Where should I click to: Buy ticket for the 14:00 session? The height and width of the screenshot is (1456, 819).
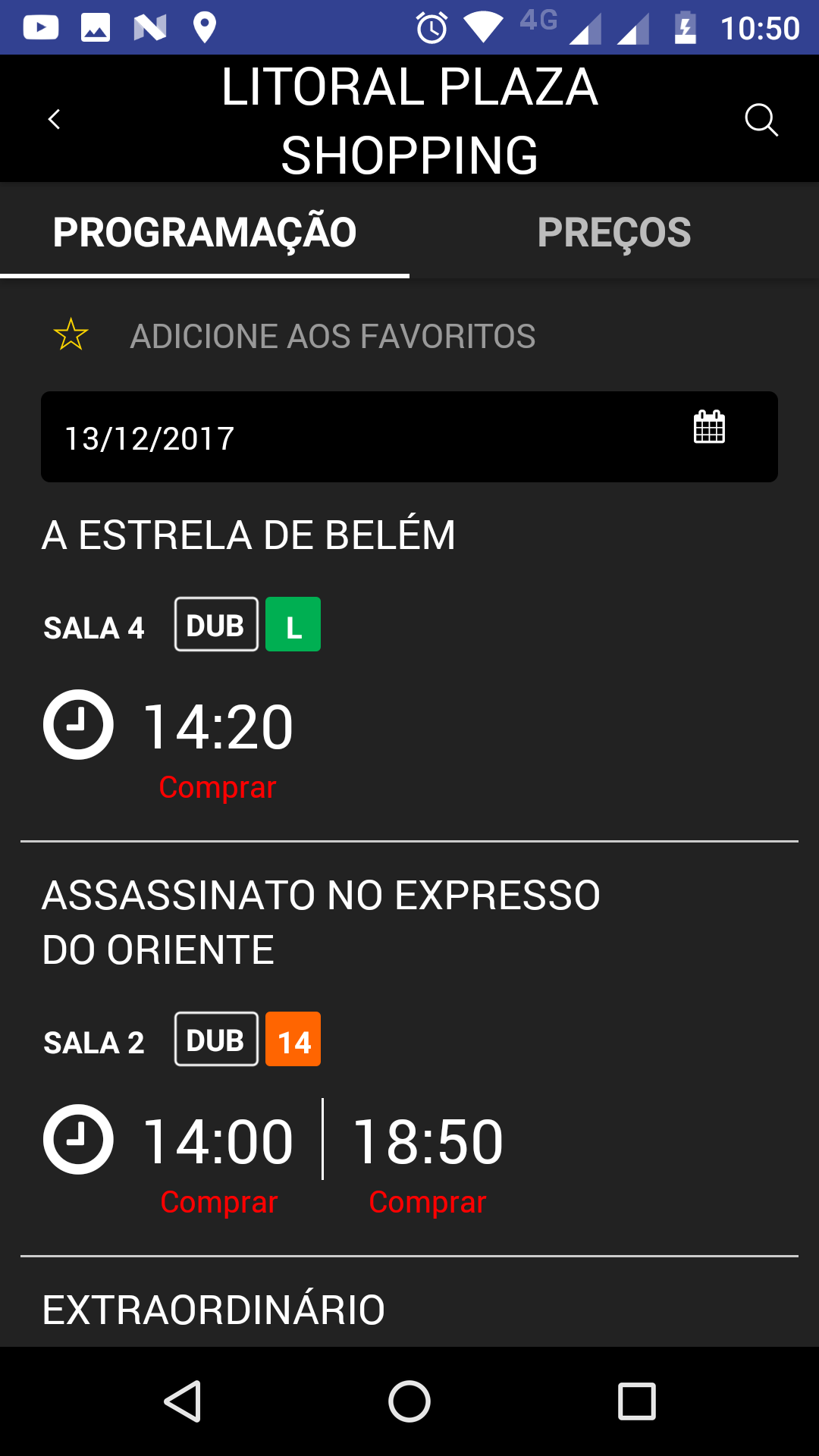tap(219, 1202)
